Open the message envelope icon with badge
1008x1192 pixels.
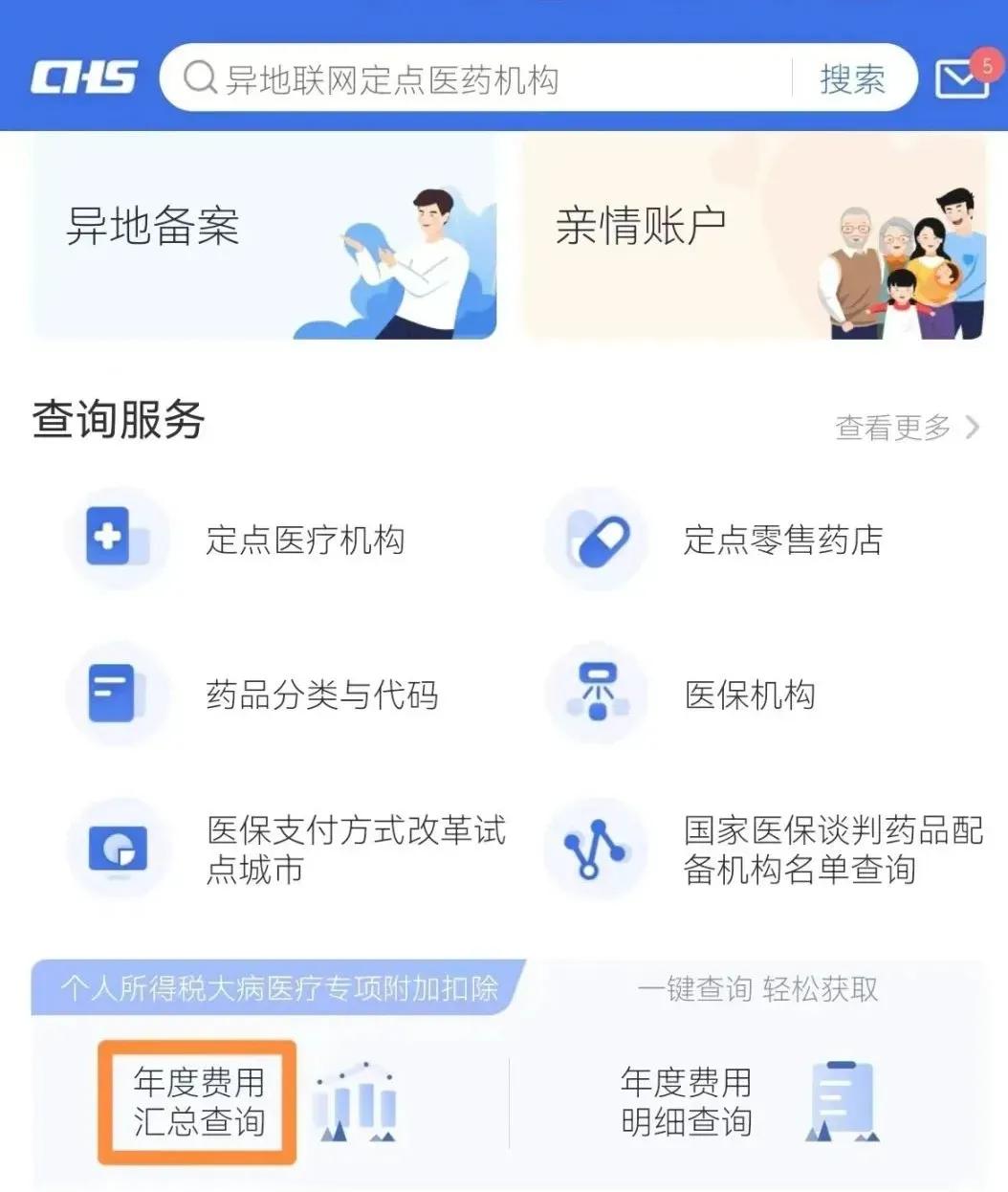point(959,78)
